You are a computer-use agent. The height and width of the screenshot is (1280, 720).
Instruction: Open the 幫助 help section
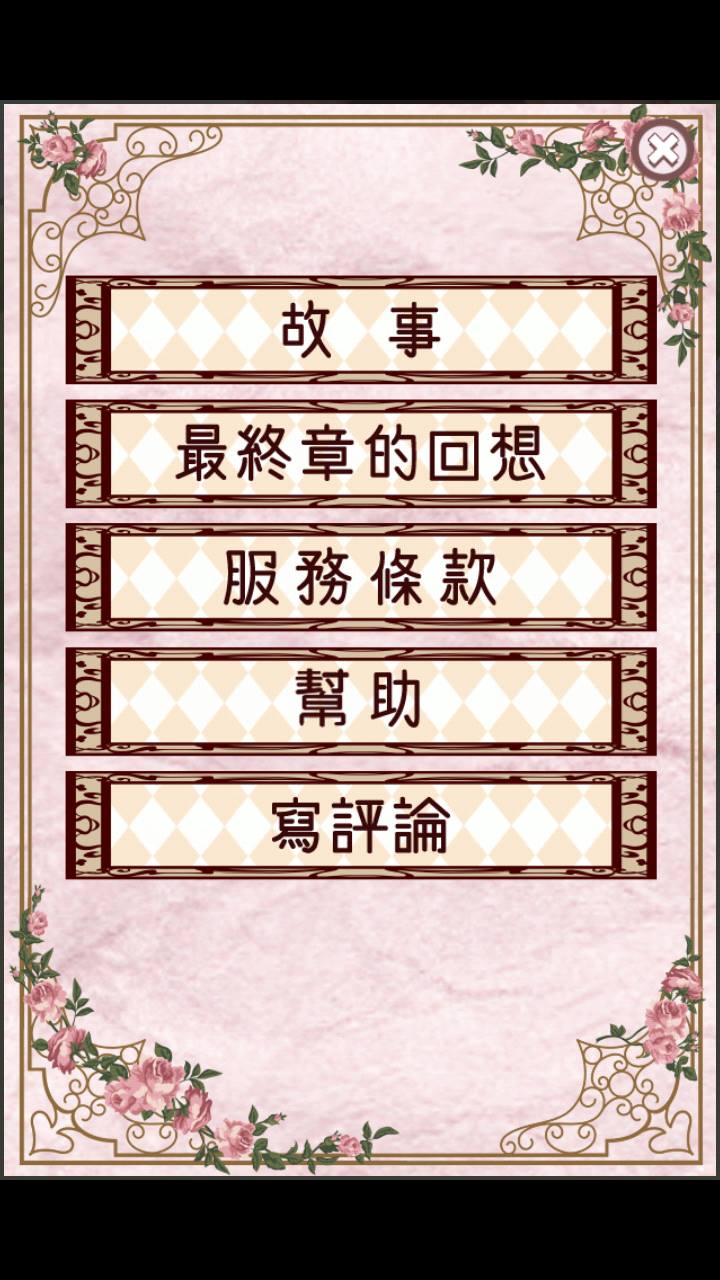361,702
